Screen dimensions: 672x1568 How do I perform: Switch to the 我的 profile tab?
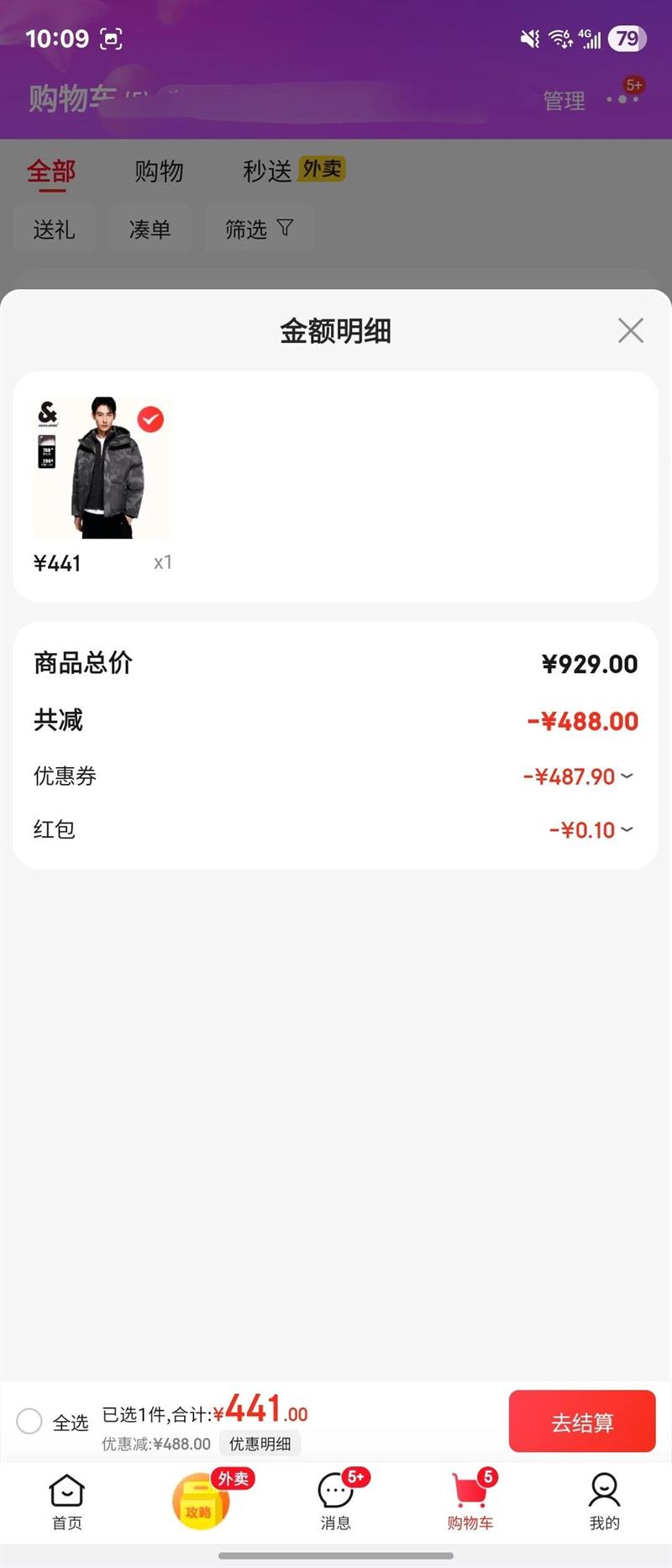click(604, 1502)
